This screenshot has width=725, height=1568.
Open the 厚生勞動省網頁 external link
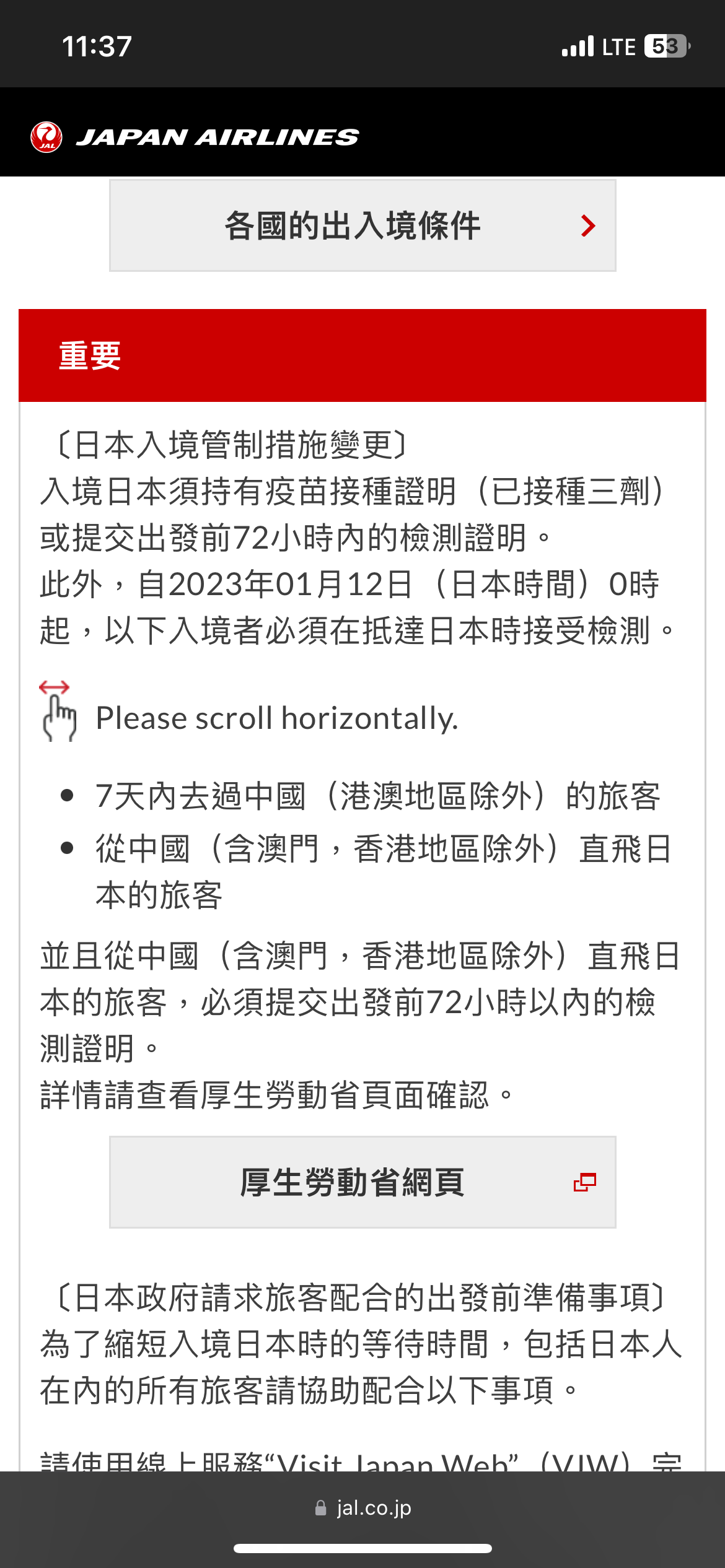tap(362, 1182)
